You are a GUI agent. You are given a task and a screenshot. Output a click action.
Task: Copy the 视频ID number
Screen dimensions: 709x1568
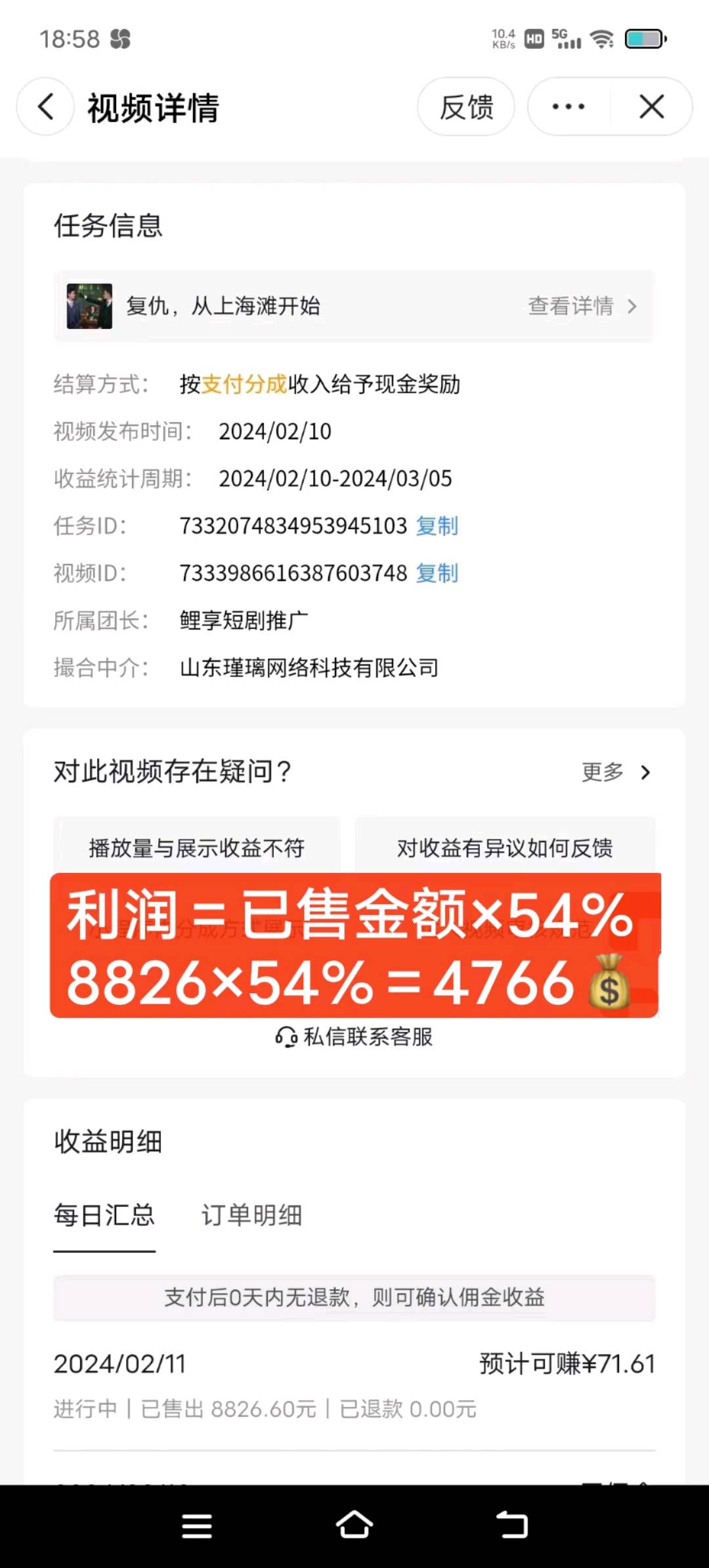pos(437,573)
